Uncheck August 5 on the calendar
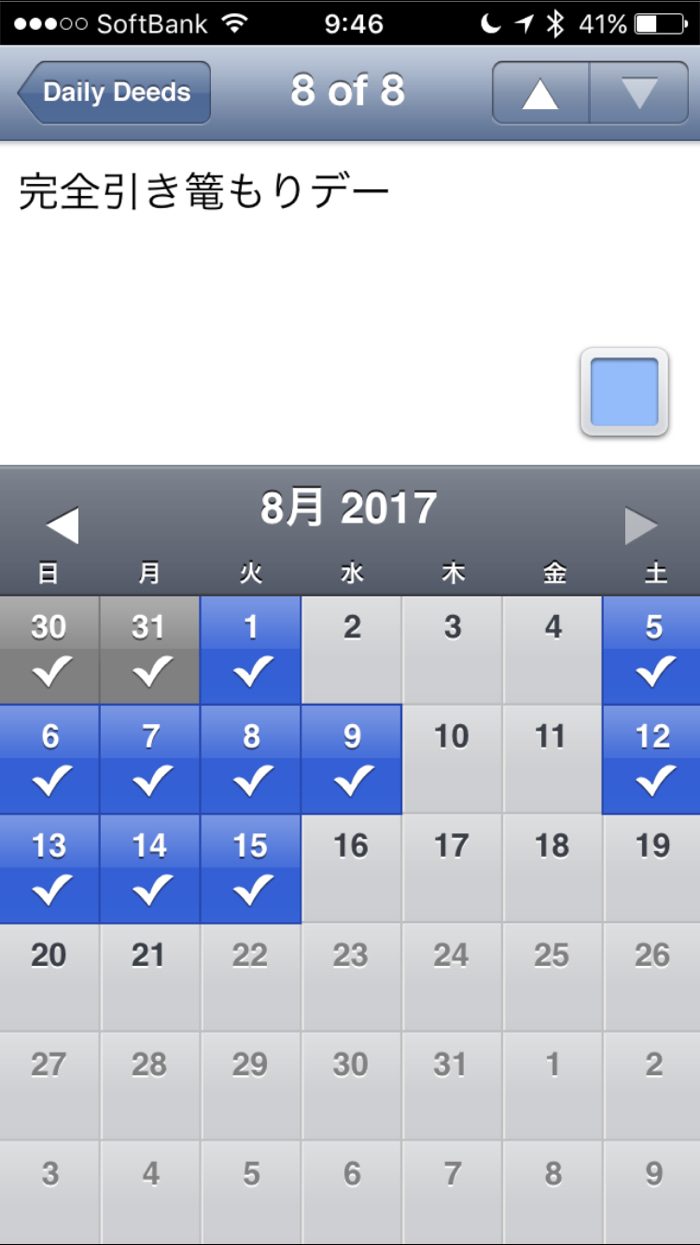Viewport: 700px width, 1245px height. click(x=653, y=650)
